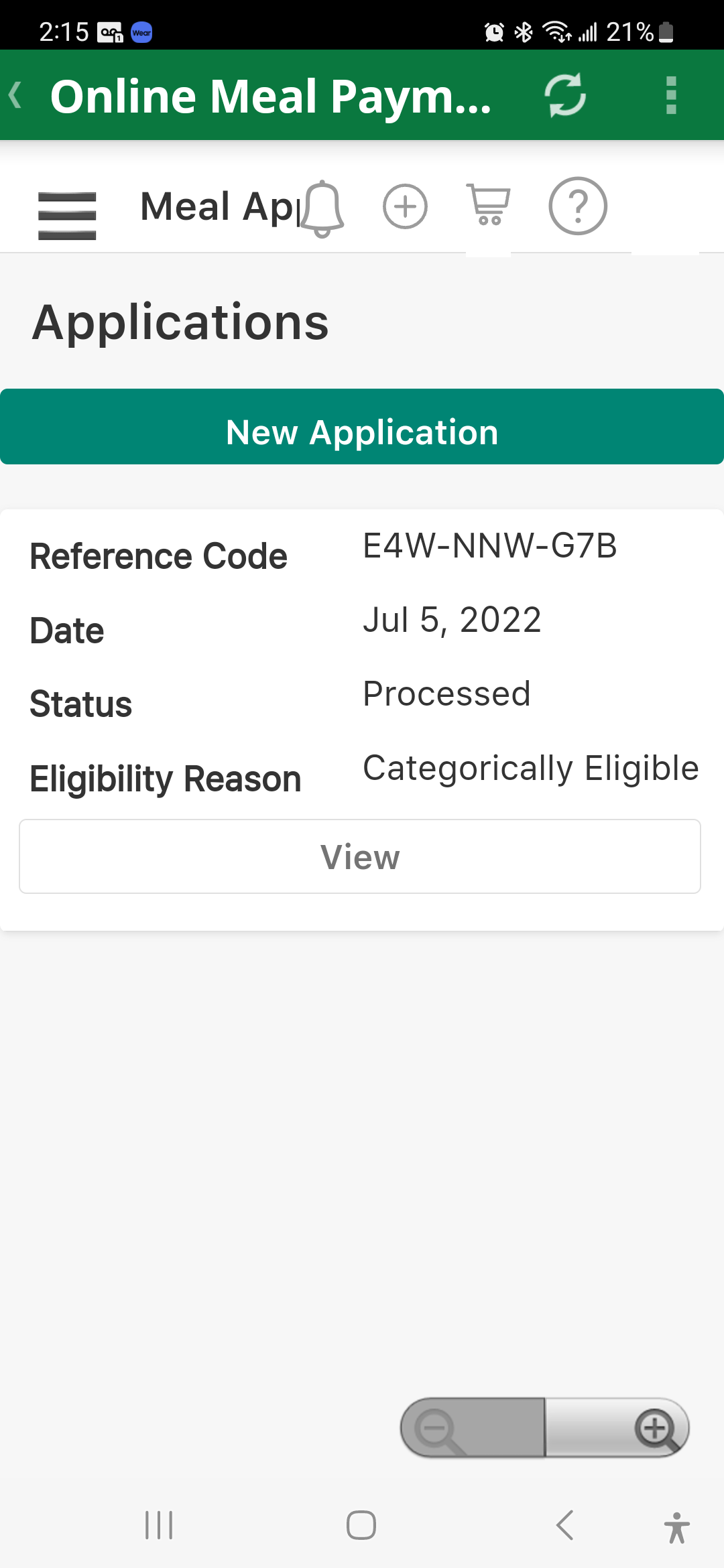The height and width of the screenshot is (1568, 724).
Task: Go back using the header arrow
Action: pyautogui.click(x=15, y=95)
